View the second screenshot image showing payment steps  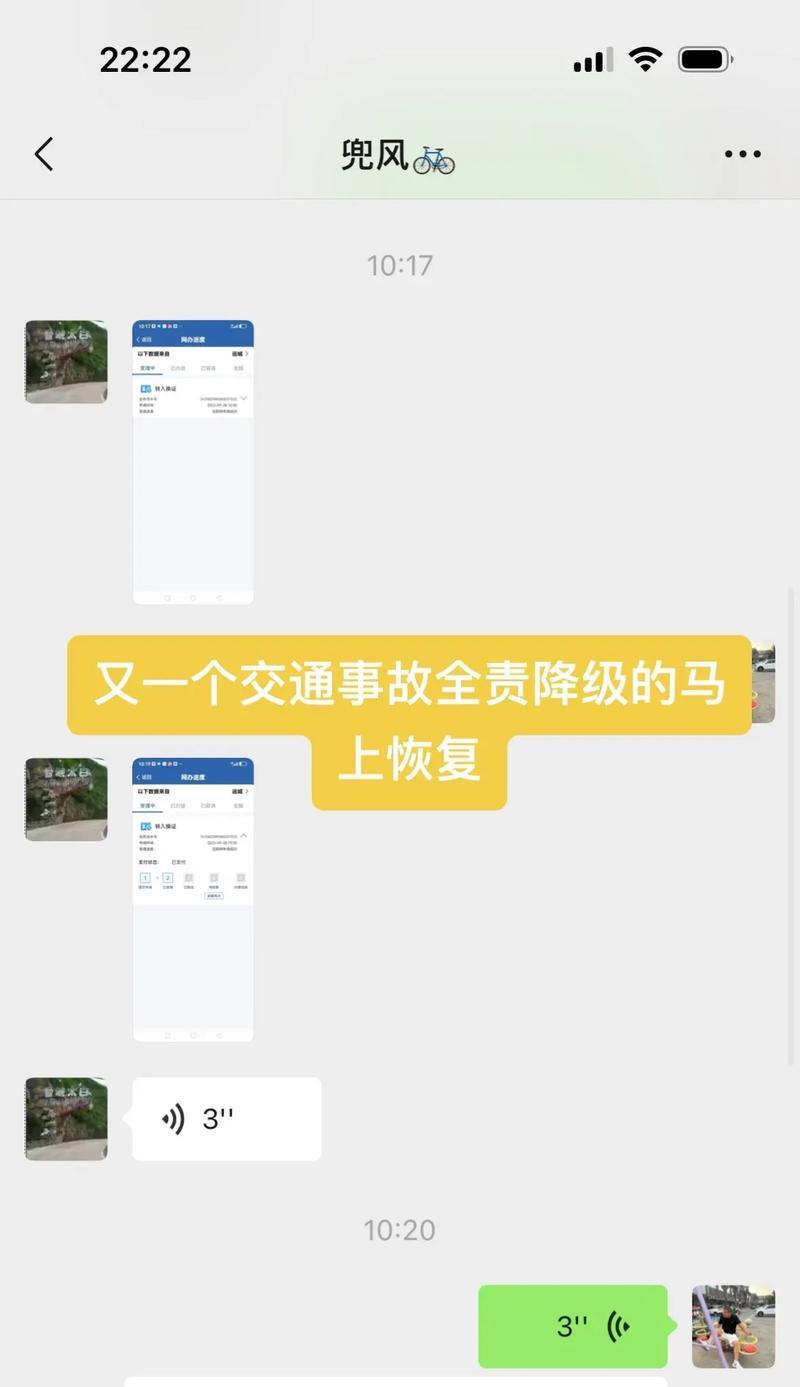coord(193,900)
